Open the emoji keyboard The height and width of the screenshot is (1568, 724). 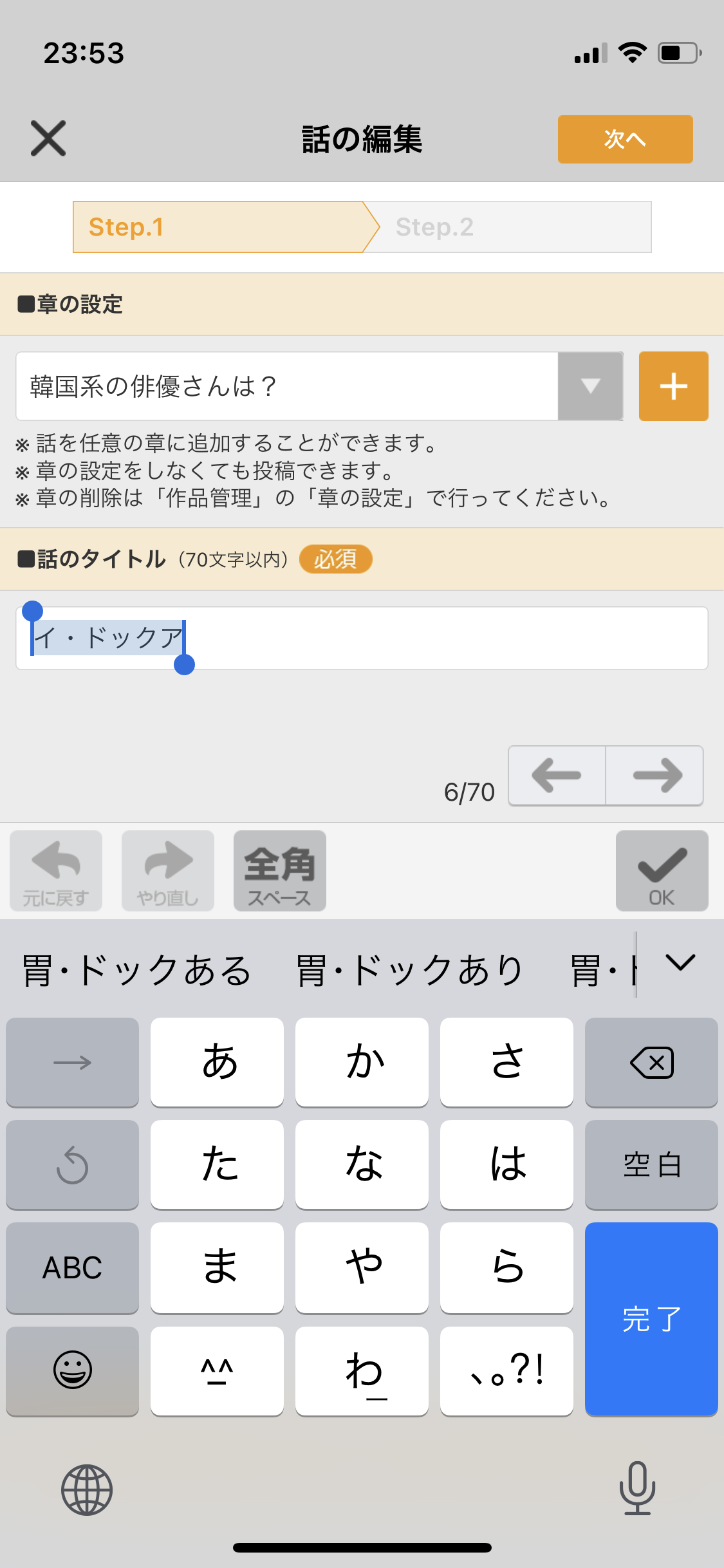(72, 1370)
